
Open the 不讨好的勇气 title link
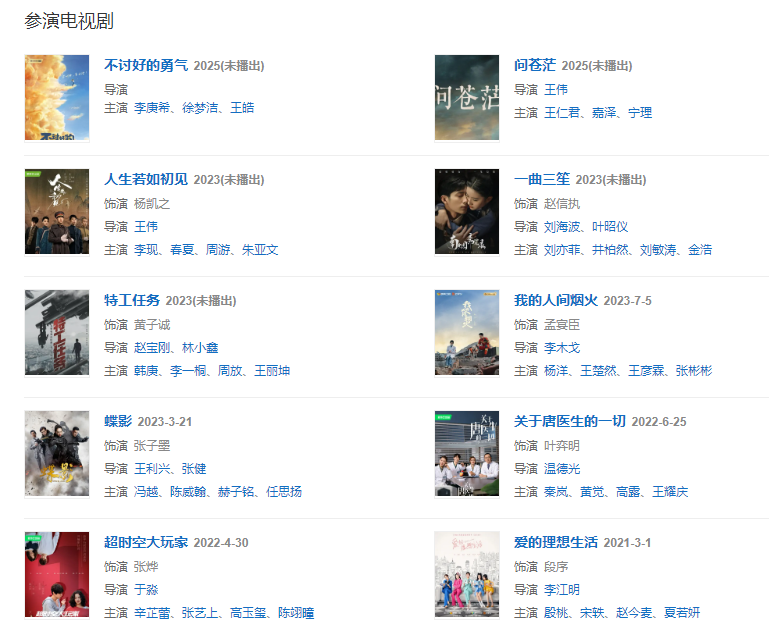coord(146,66)
